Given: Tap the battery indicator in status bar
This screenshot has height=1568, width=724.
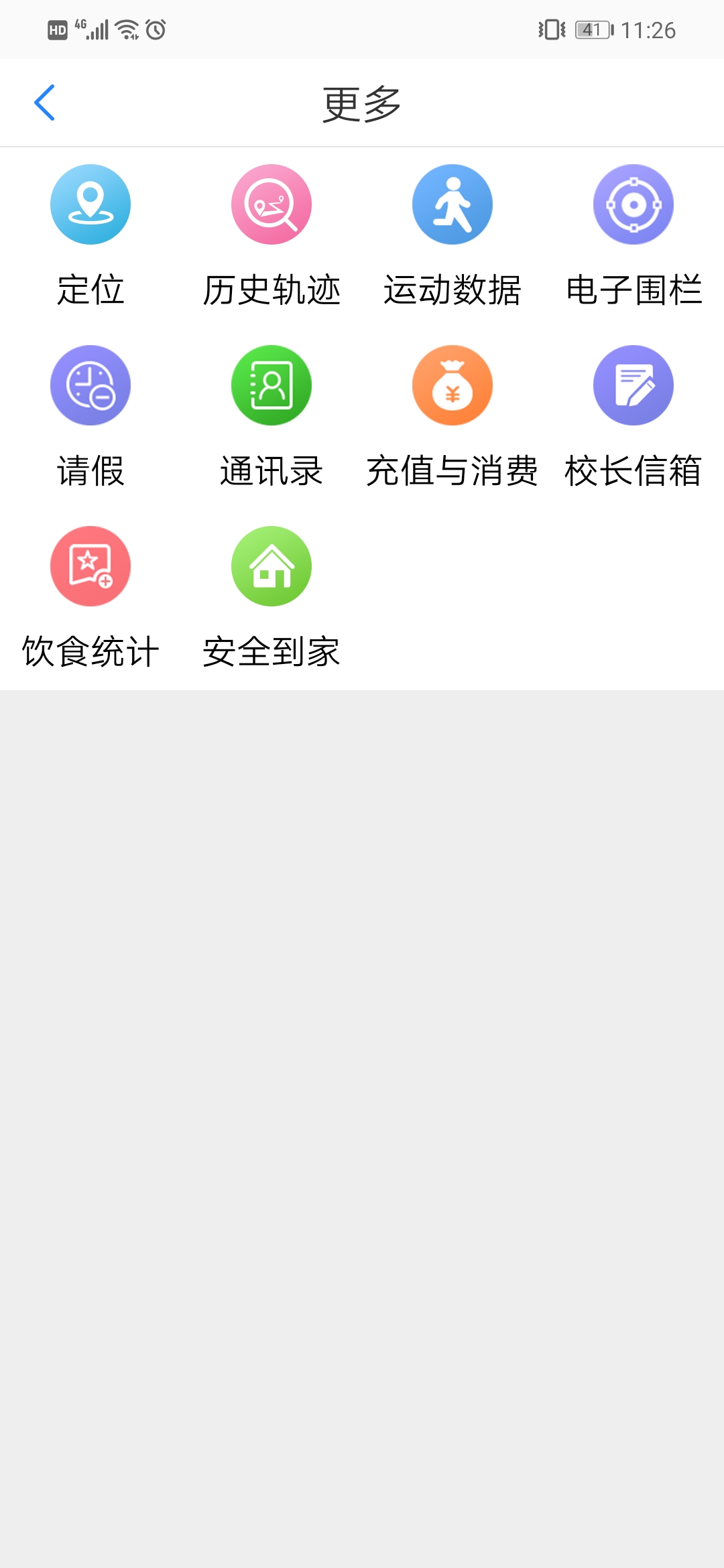Looking at the screenshot, I should (x=593, y=29).
